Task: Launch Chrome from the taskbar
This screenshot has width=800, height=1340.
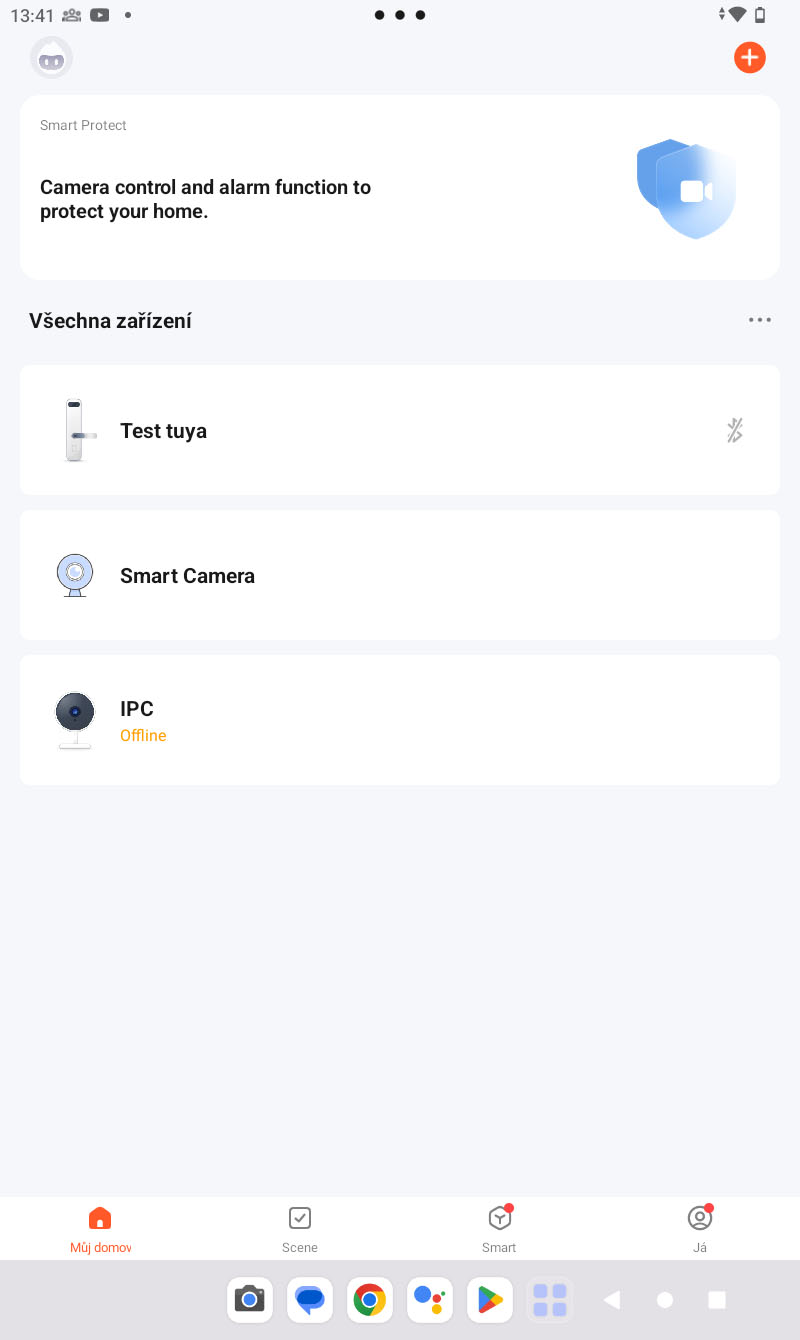Action: pyautogui.click(x=370, y=1300)
